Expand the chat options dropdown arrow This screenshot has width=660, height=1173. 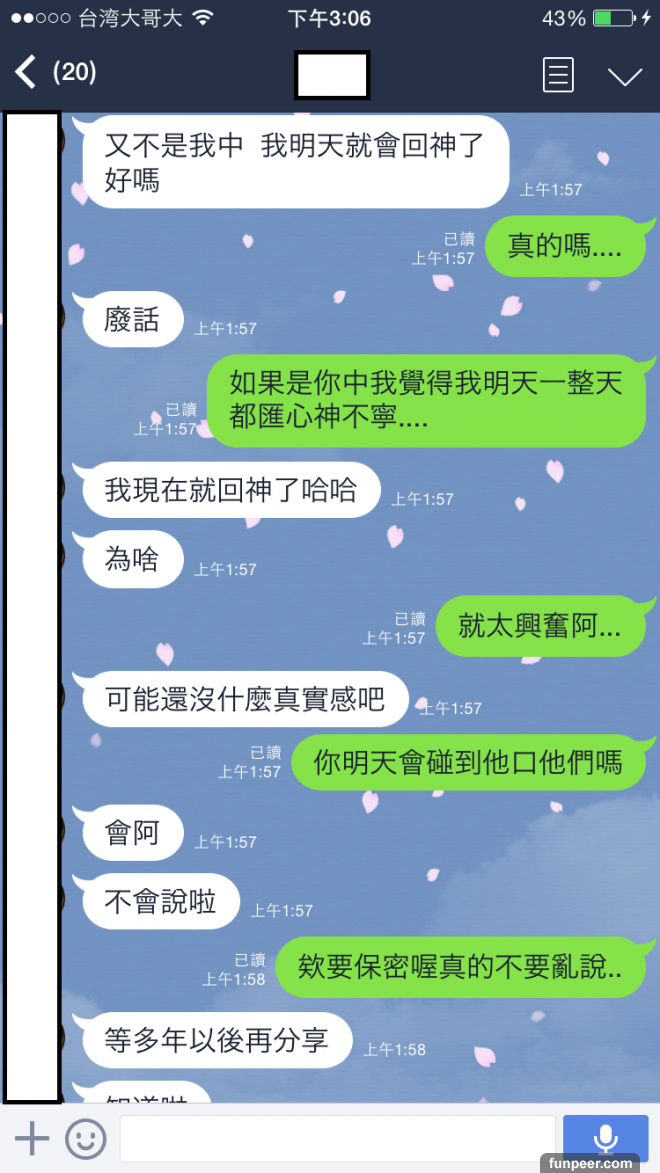tap(625, 76)
